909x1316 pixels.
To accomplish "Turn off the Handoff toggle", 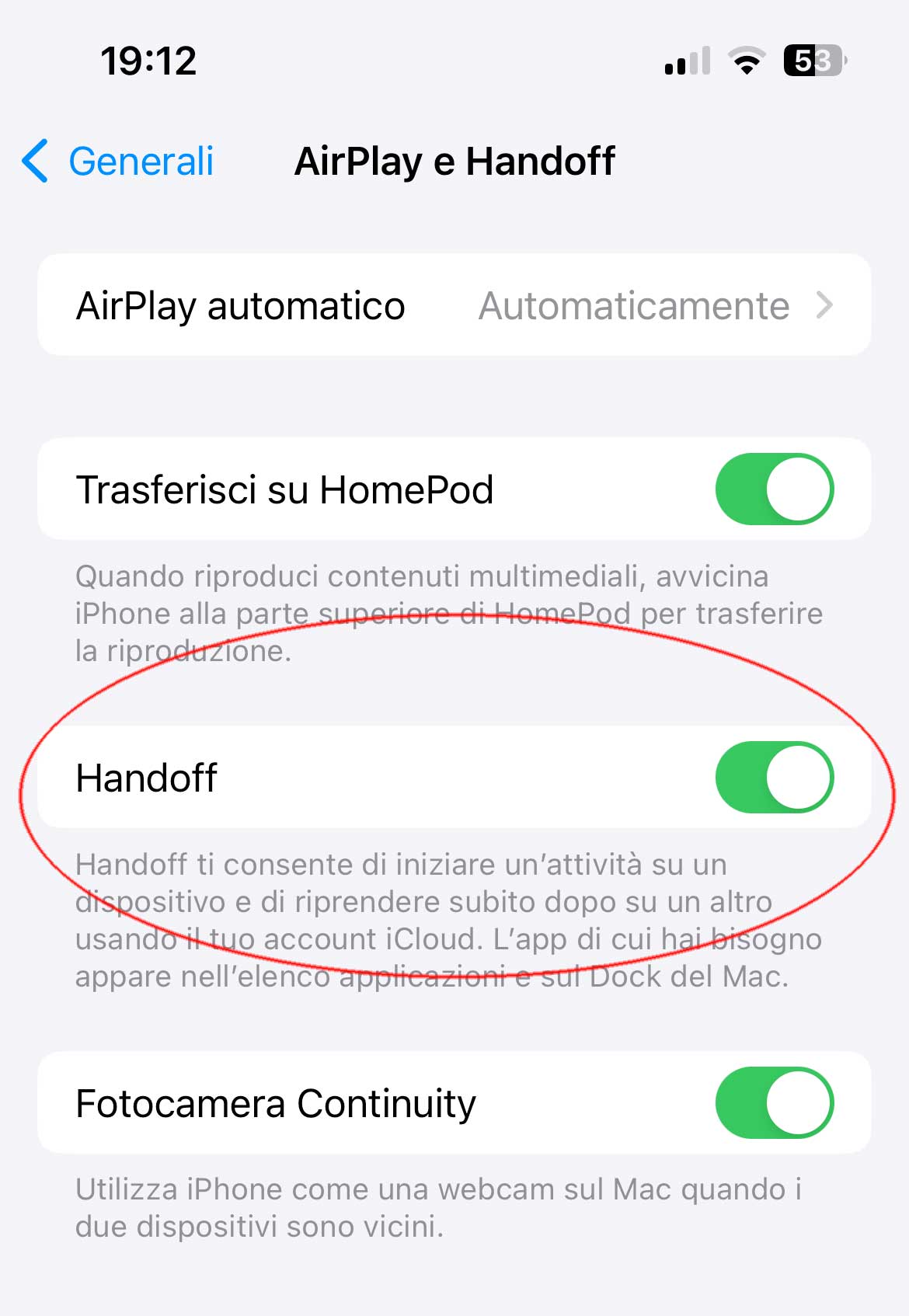I will coord(774,778).
